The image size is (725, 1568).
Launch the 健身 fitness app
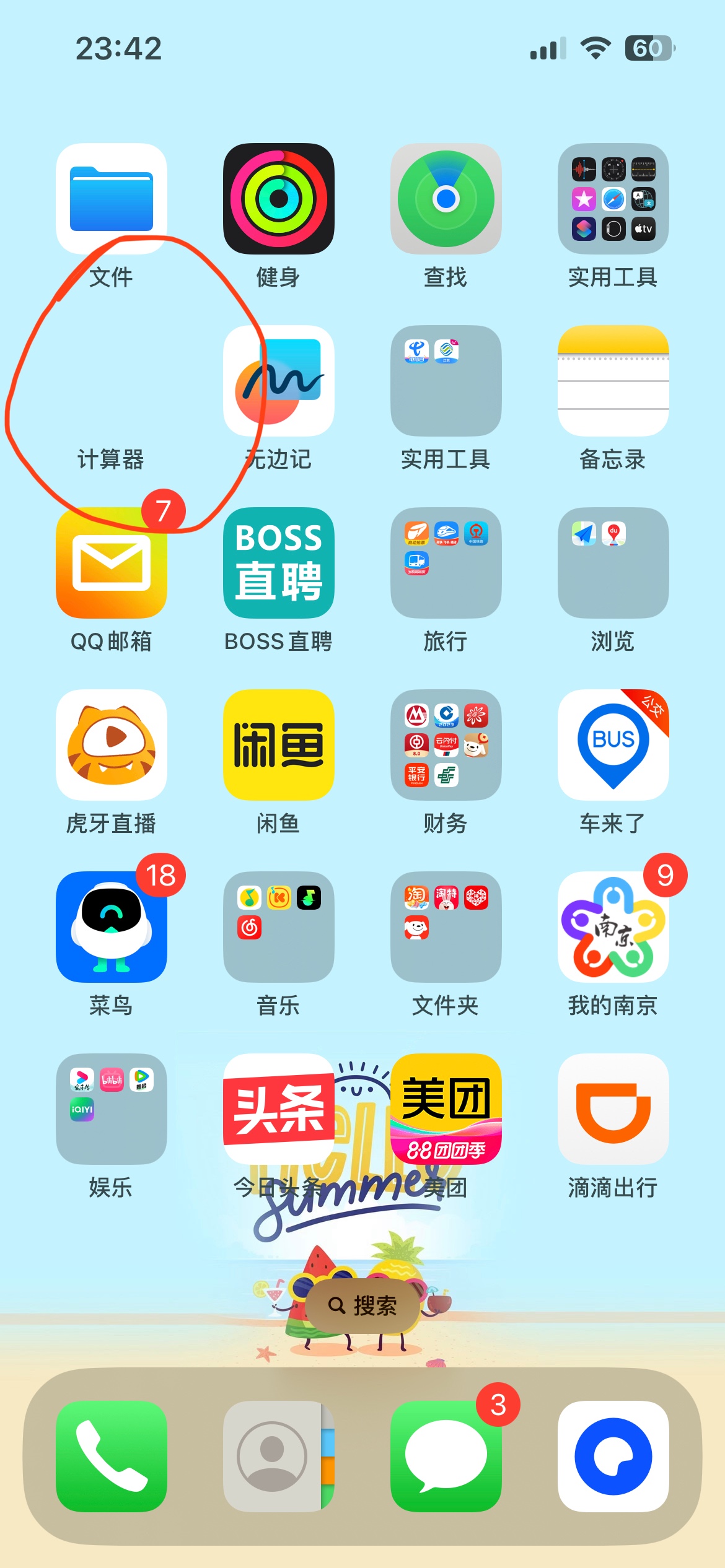point(279,199)
